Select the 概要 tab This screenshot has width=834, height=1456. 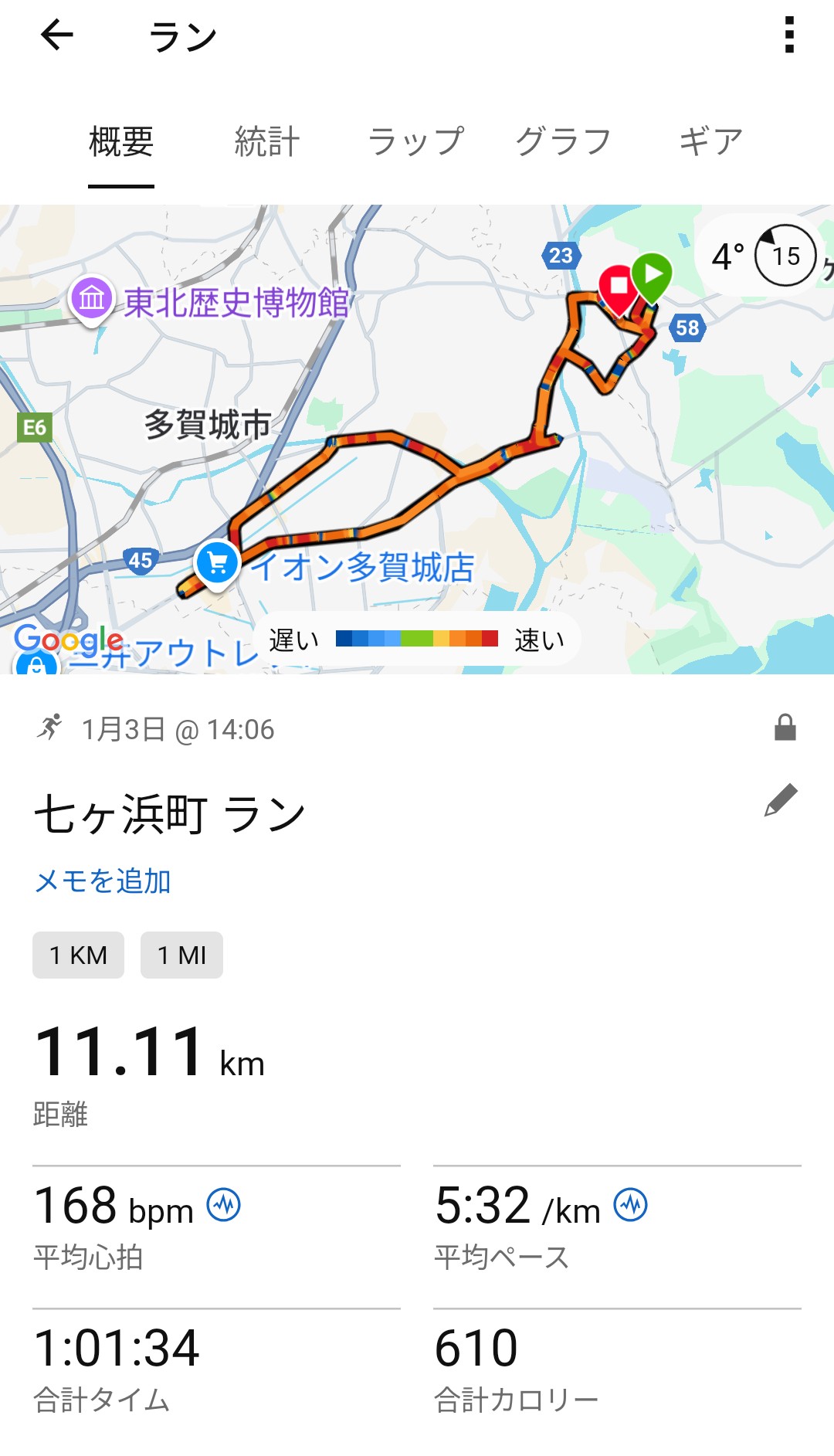[121, 142]
